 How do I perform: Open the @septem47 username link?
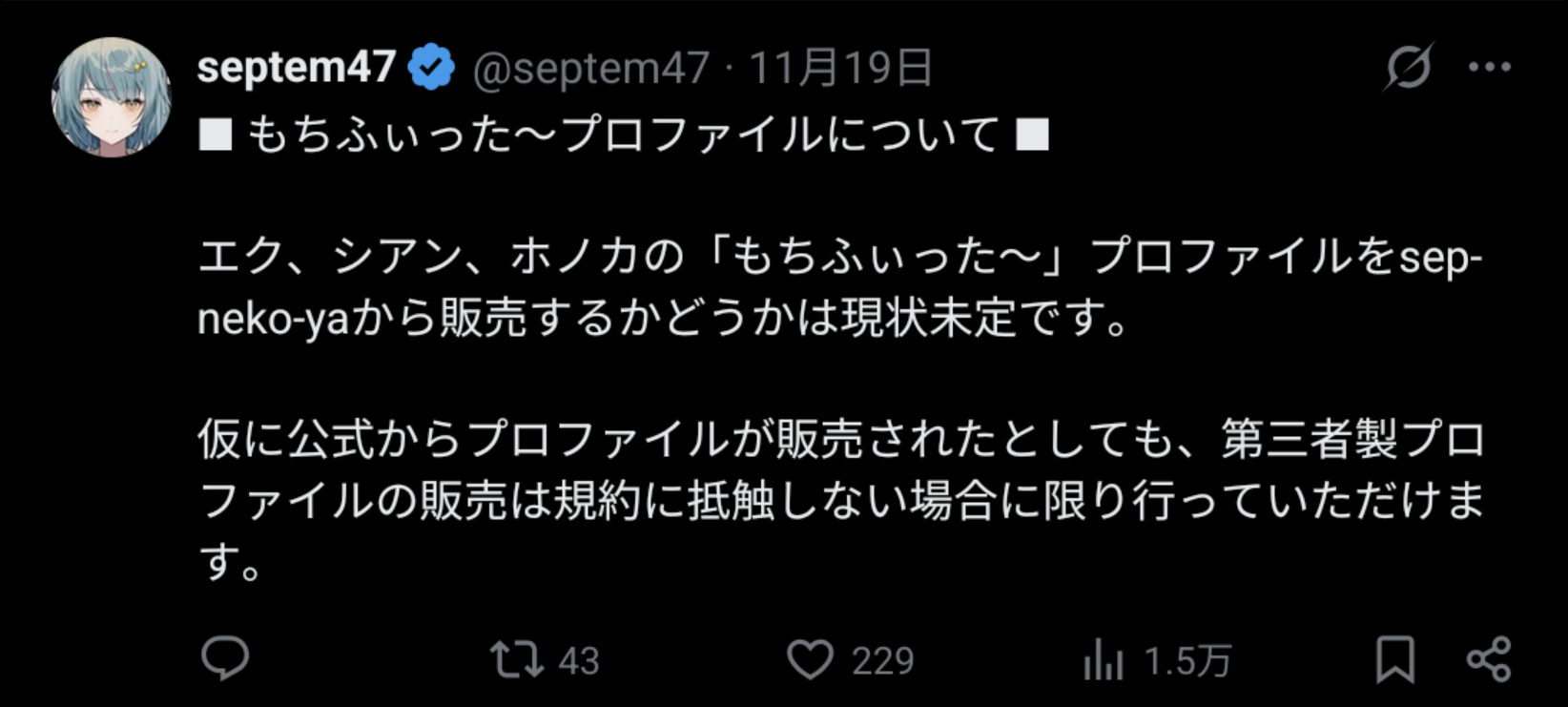pos(590,69)
